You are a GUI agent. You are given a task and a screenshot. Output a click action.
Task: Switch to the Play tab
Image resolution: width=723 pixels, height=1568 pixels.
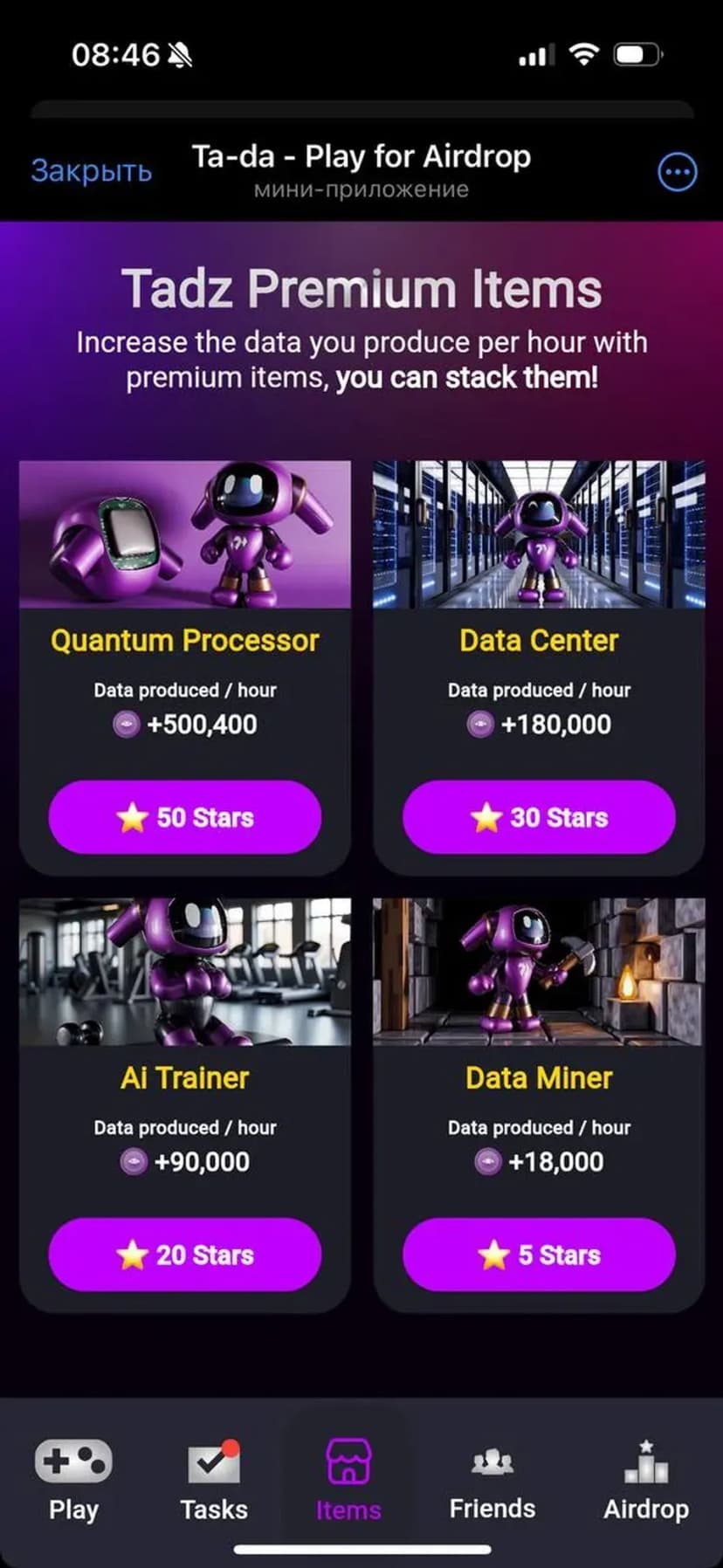73,1480
